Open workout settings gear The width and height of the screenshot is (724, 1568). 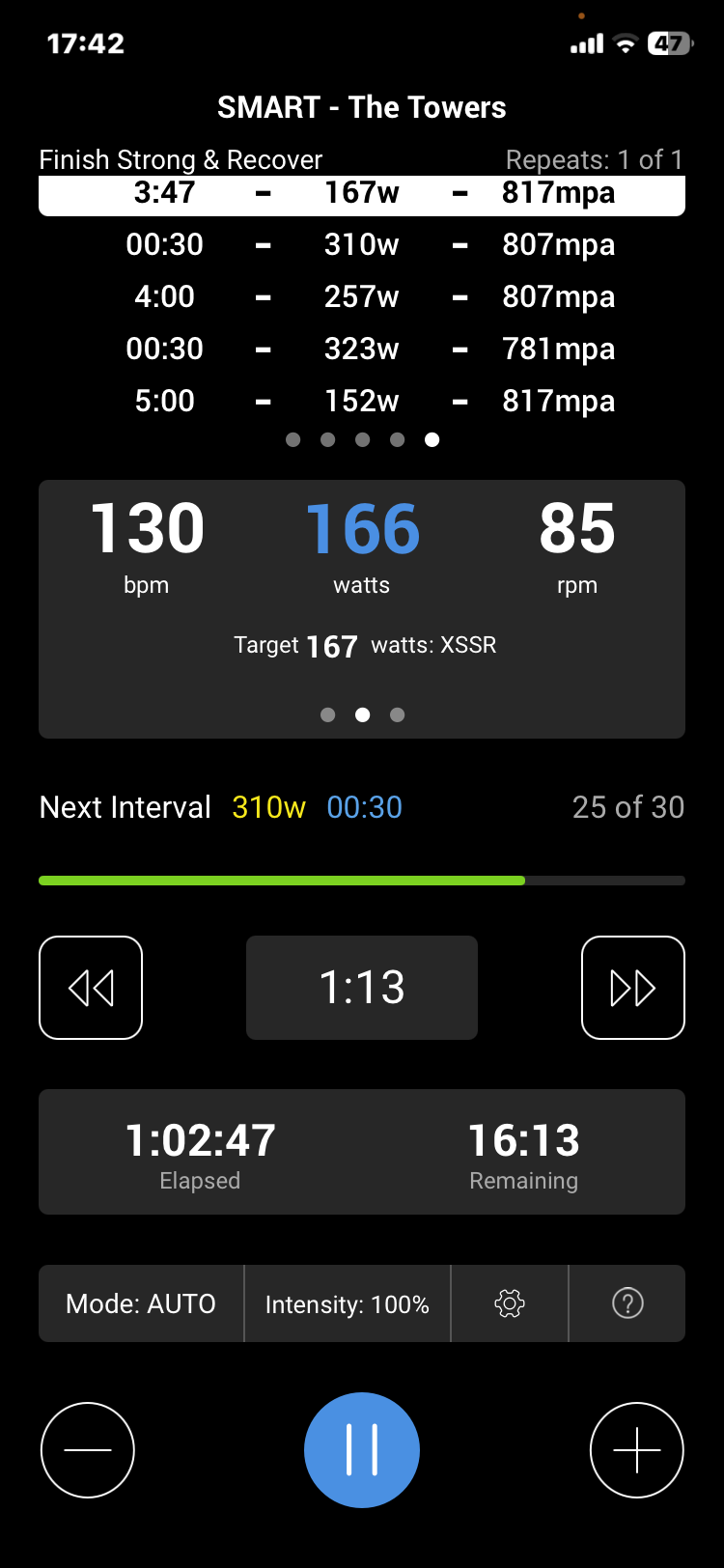pos(510,1303)
